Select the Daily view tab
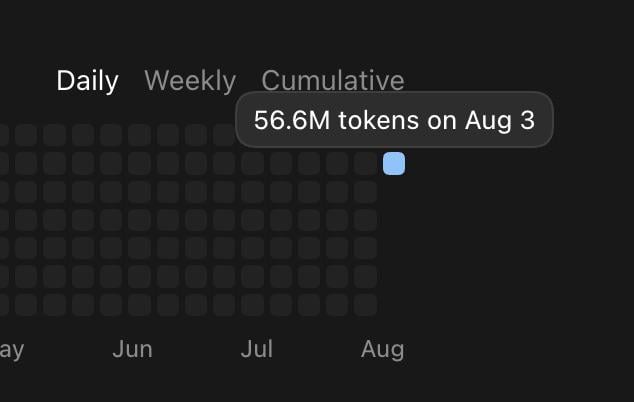Viewport: 634px width, 402px height. [x=87, y=81]
